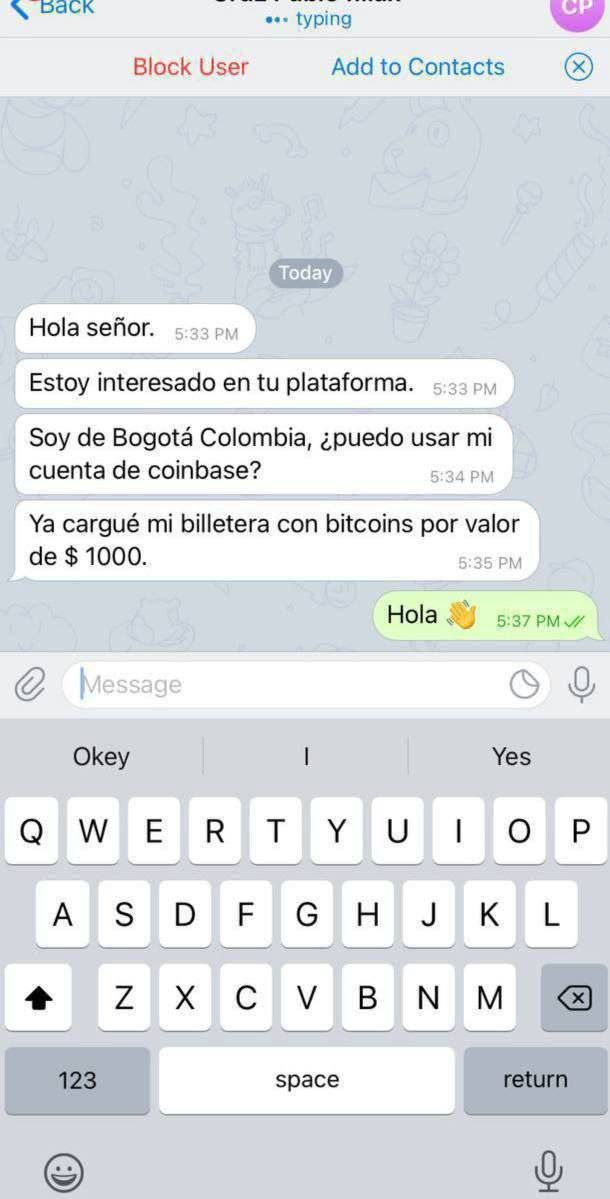
Task: Dismiss the Block User banner
Action: tap(578, 67)
